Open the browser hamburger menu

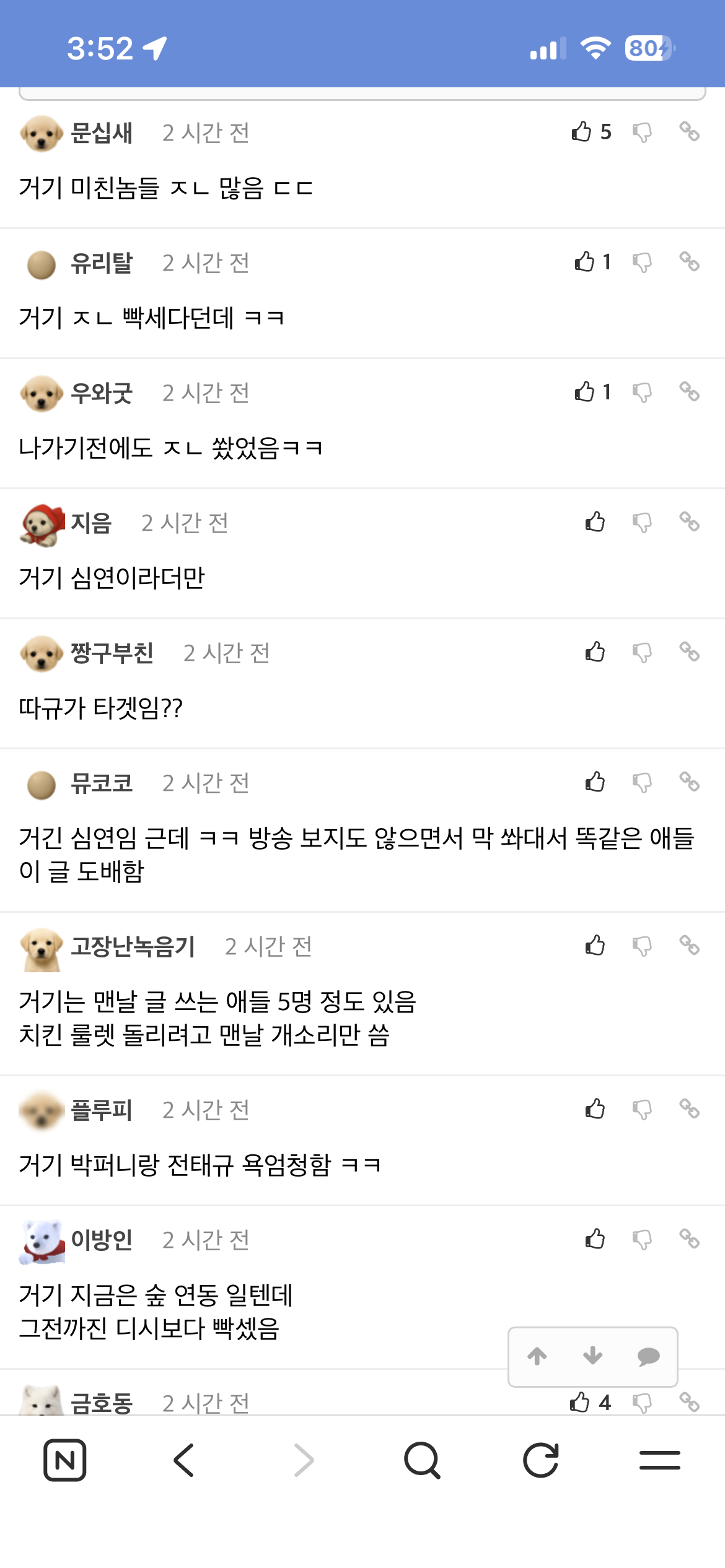(x=659, y=1460)
